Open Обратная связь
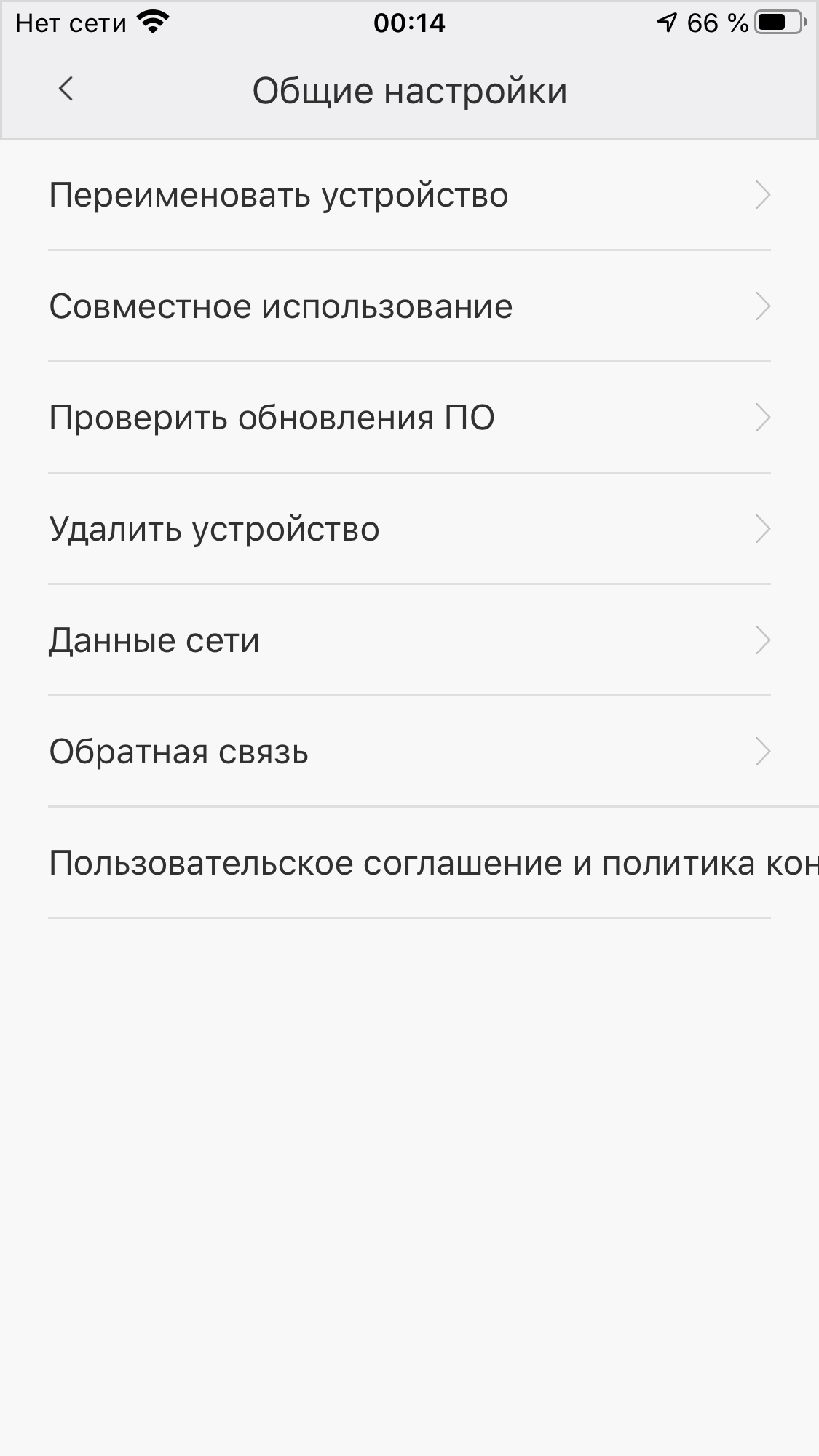The image size is (819, 1456). (409, 752)
